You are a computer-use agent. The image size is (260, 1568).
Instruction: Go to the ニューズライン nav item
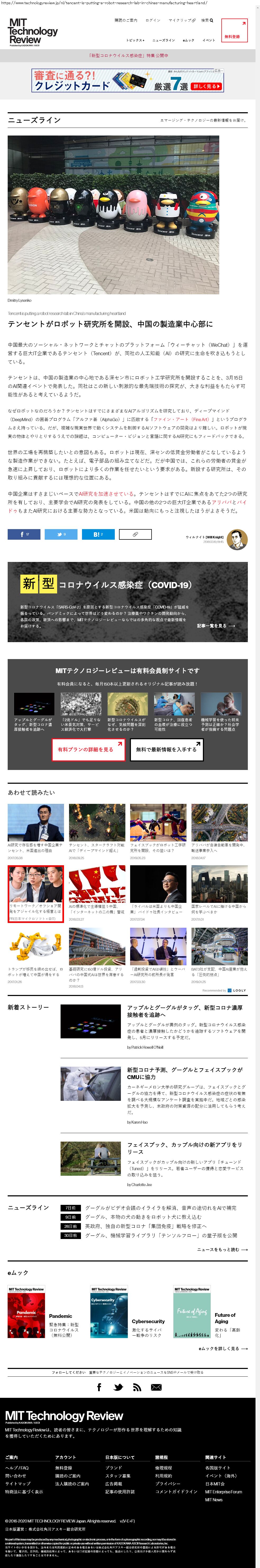(163, 40)
